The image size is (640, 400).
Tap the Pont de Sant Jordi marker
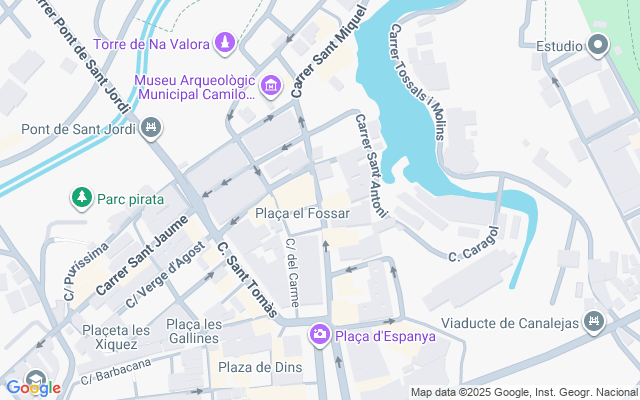(x=151, y=127)
